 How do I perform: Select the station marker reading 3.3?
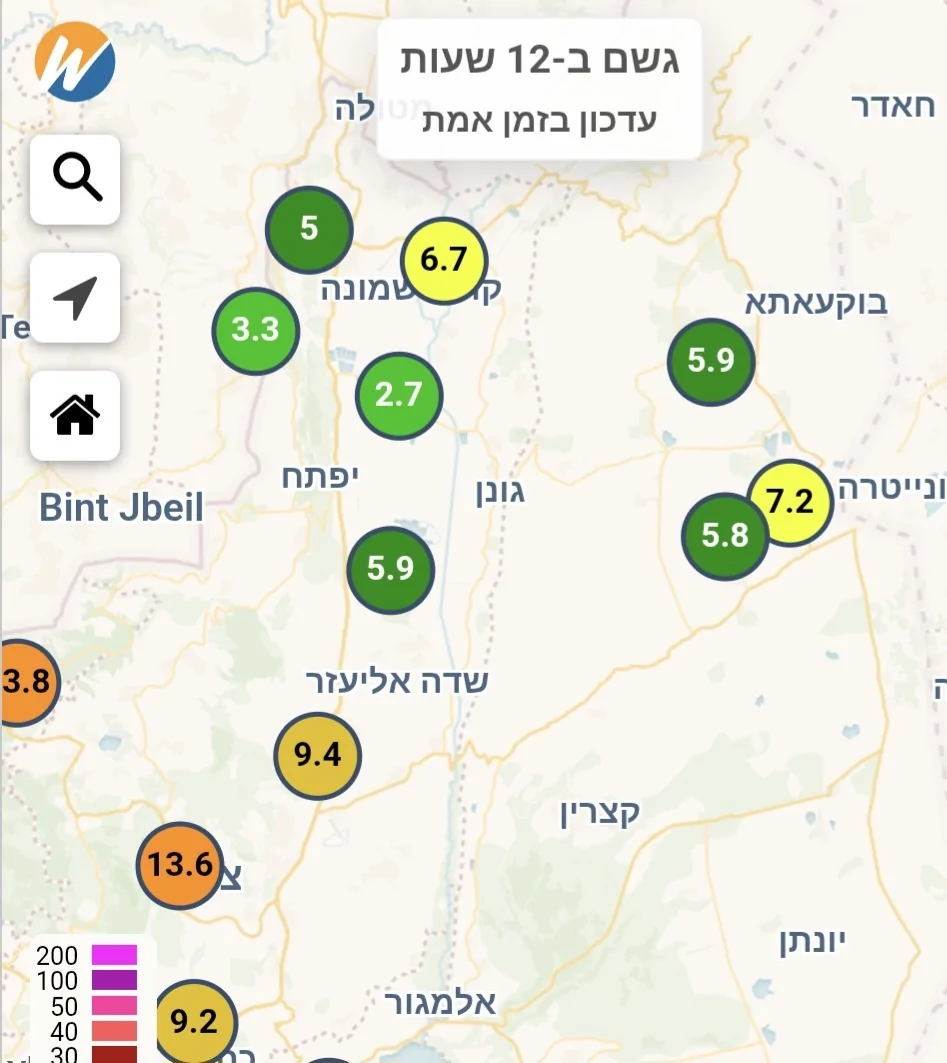256,330
